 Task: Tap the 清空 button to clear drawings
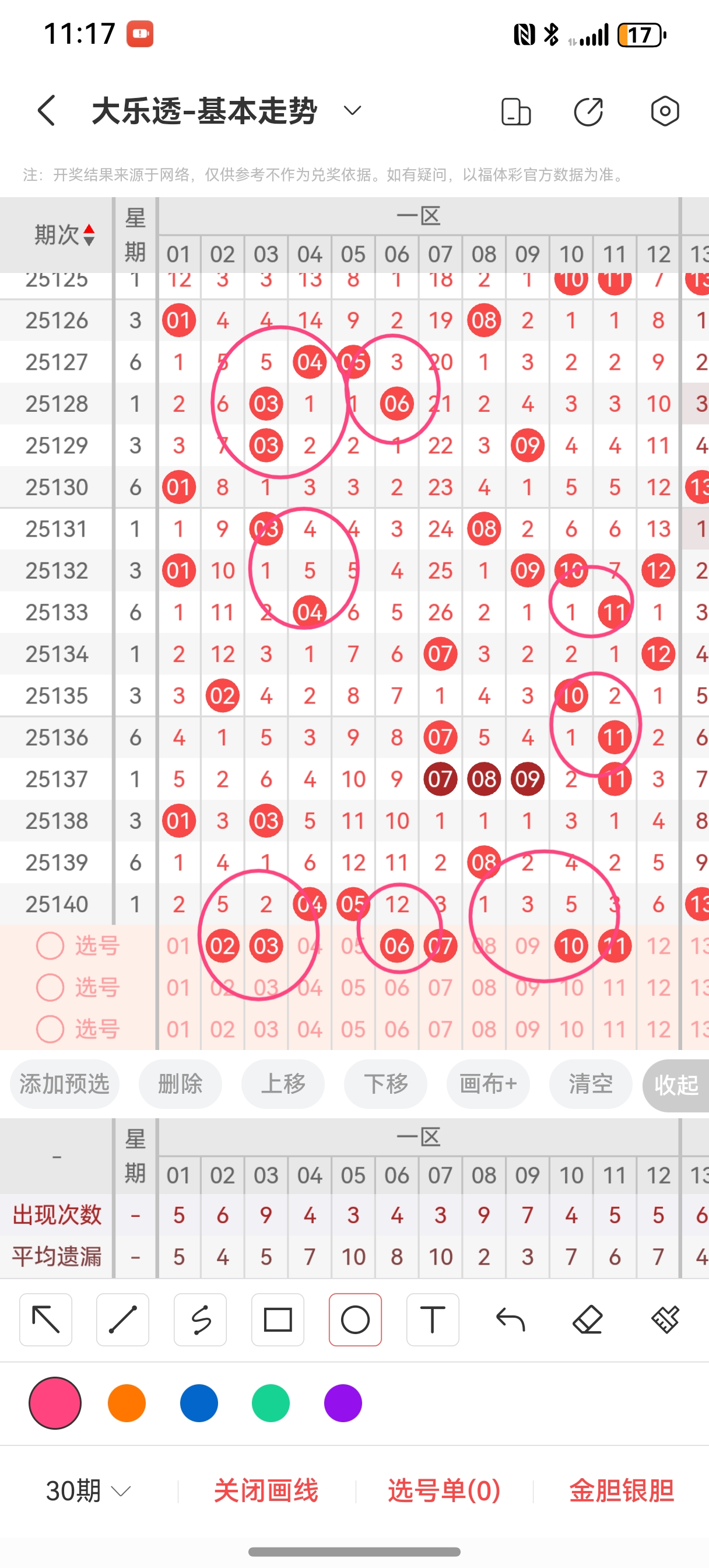tap(589, 1084)
